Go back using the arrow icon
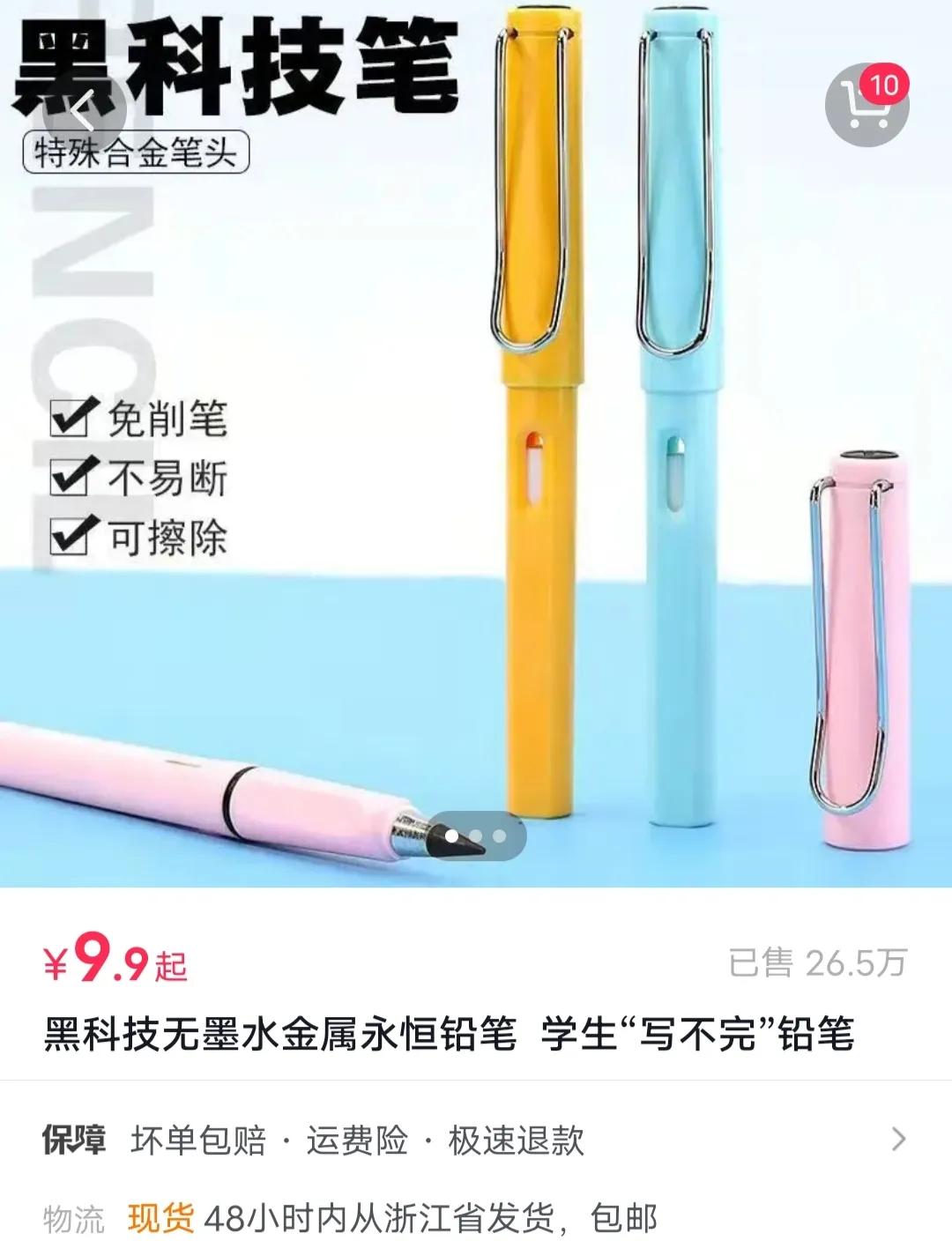The image size is (952, 1248). pyautogui.click(x=85, y=112)
